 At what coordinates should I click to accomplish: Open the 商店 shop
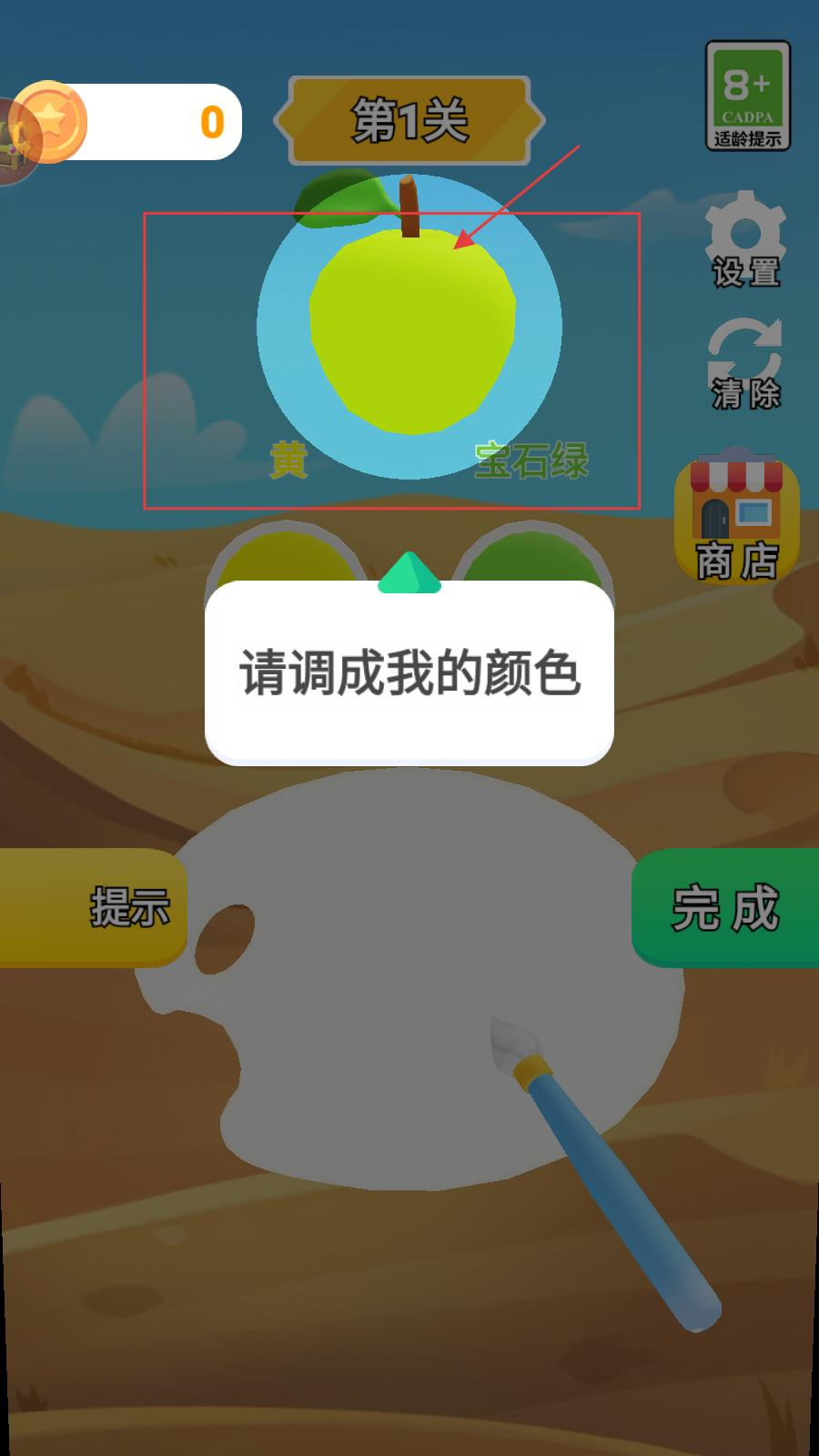737,519
